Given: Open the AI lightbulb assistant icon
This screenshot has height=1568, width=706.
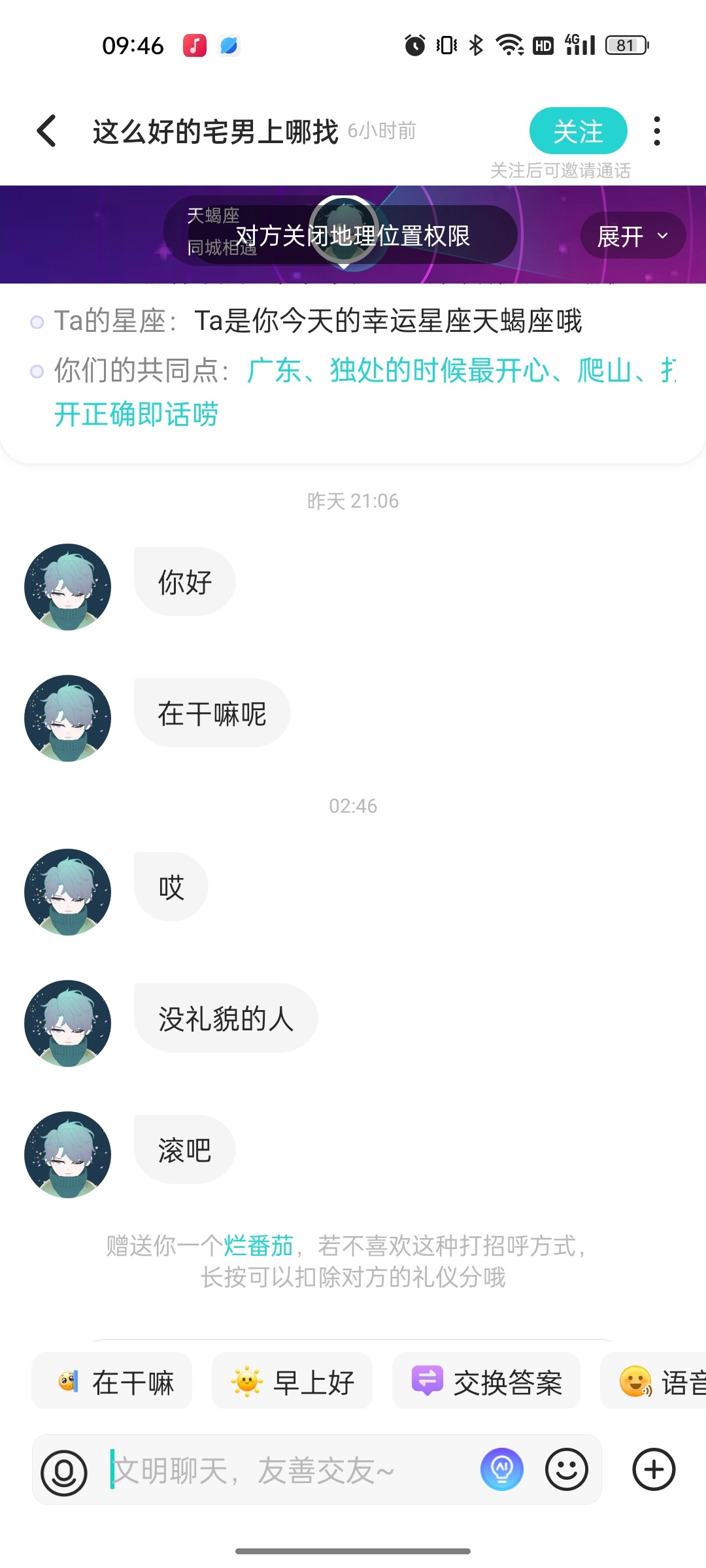Looking at the screenshot, I should 501,1469.
